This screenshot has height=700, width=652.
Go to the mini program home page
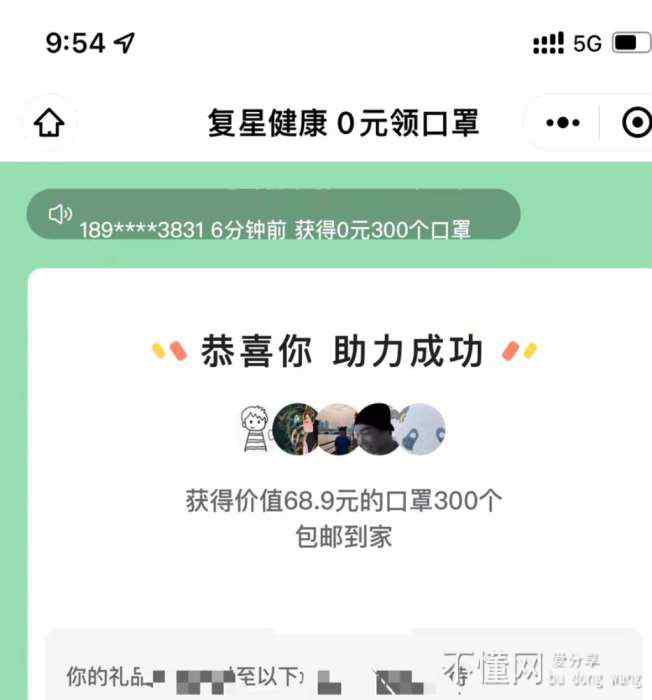click(49, 123)
